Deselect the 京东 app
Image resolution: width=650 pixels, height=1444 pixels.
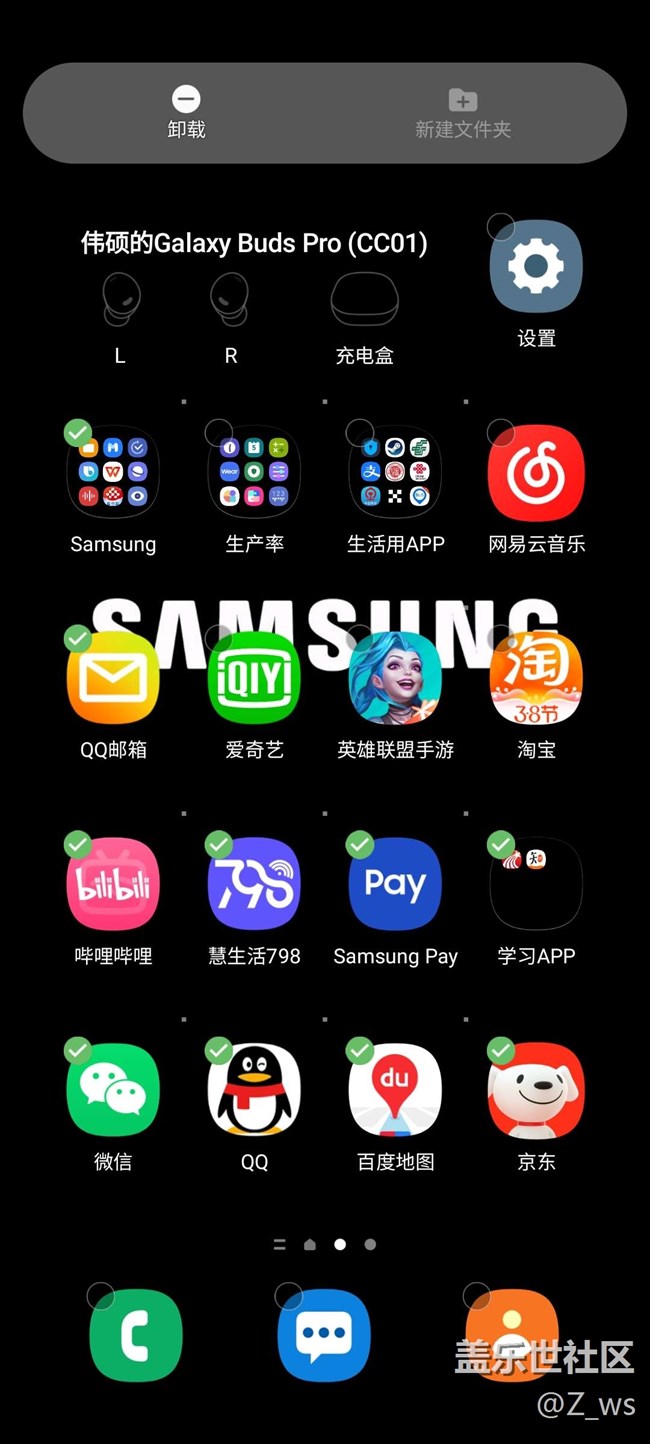click(536, 1090)
